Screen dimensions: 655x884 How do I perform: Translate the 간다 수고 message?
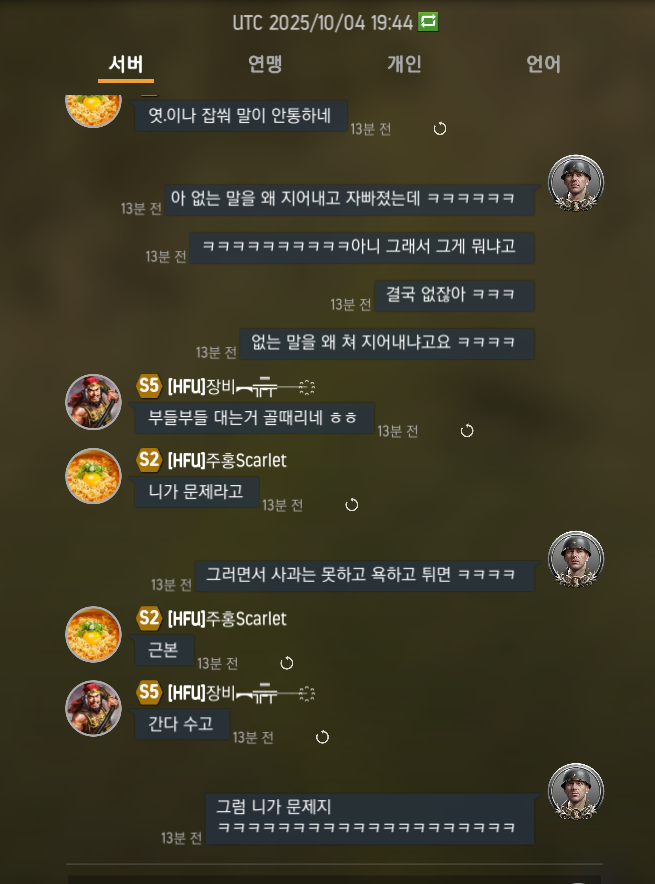pyautogui.click(x=322, y=737)
